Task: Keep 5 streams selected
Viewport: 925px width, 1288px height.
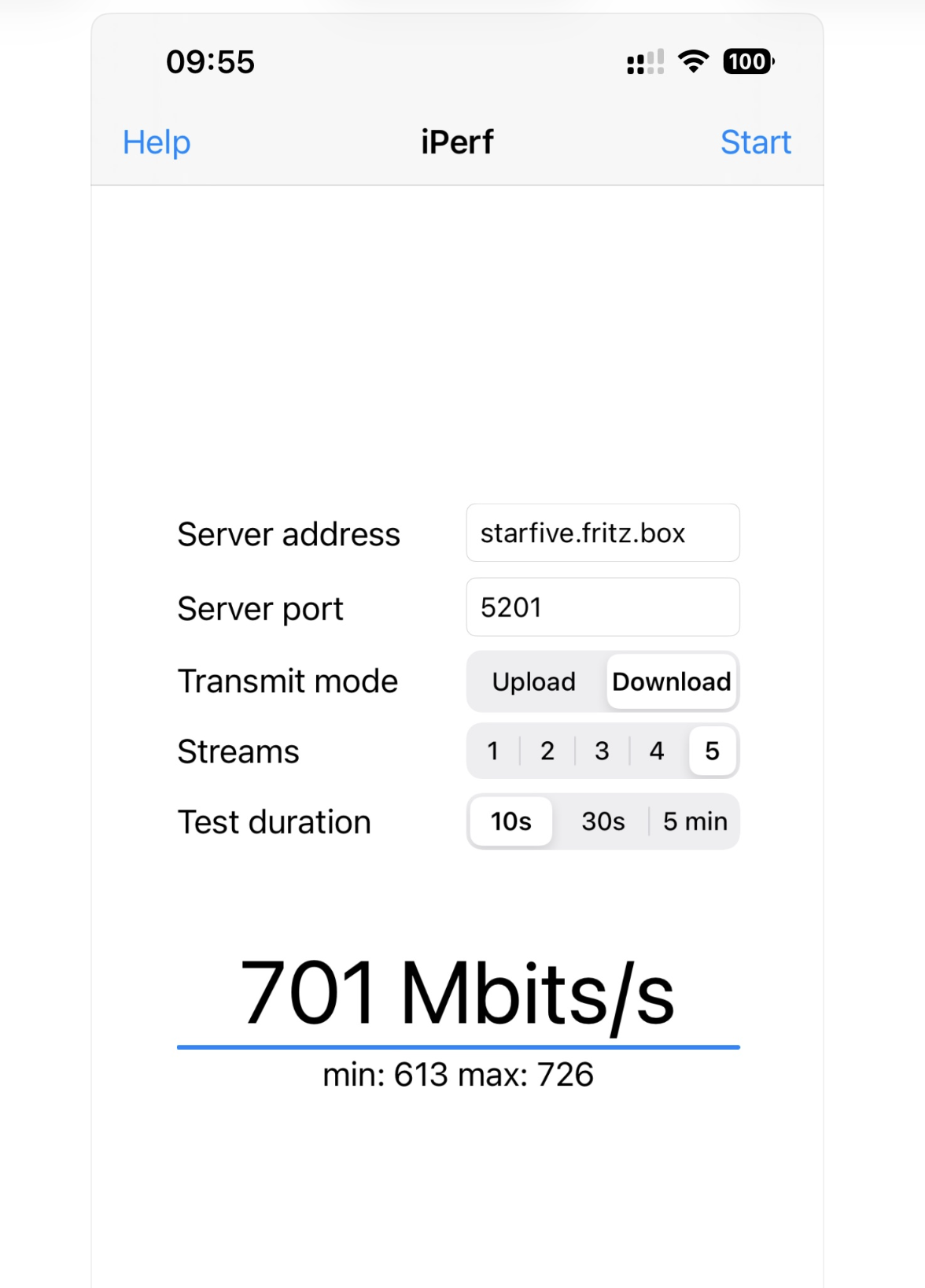Action: 710,751
